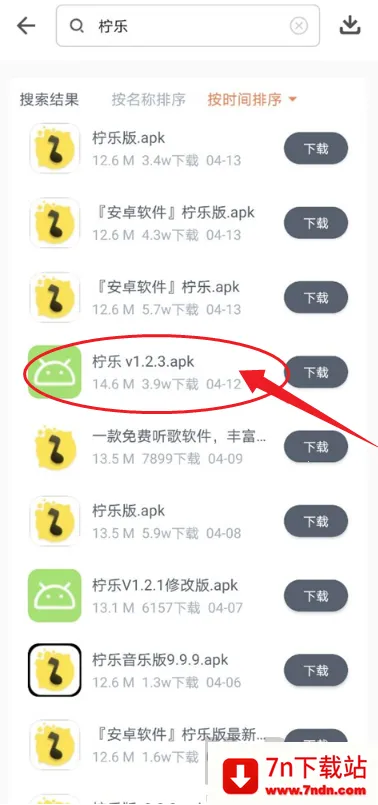Tap the search field containing 柠乐
378x805 pixels.
(188, 26)
